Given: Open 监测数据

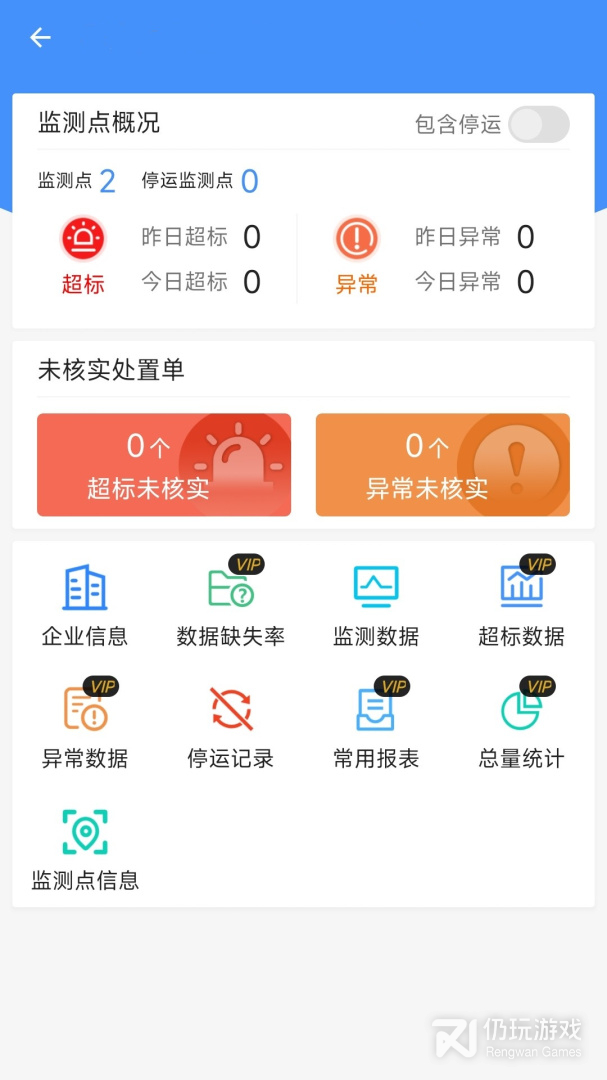Looking at the screenshot, I should [376, 605].
